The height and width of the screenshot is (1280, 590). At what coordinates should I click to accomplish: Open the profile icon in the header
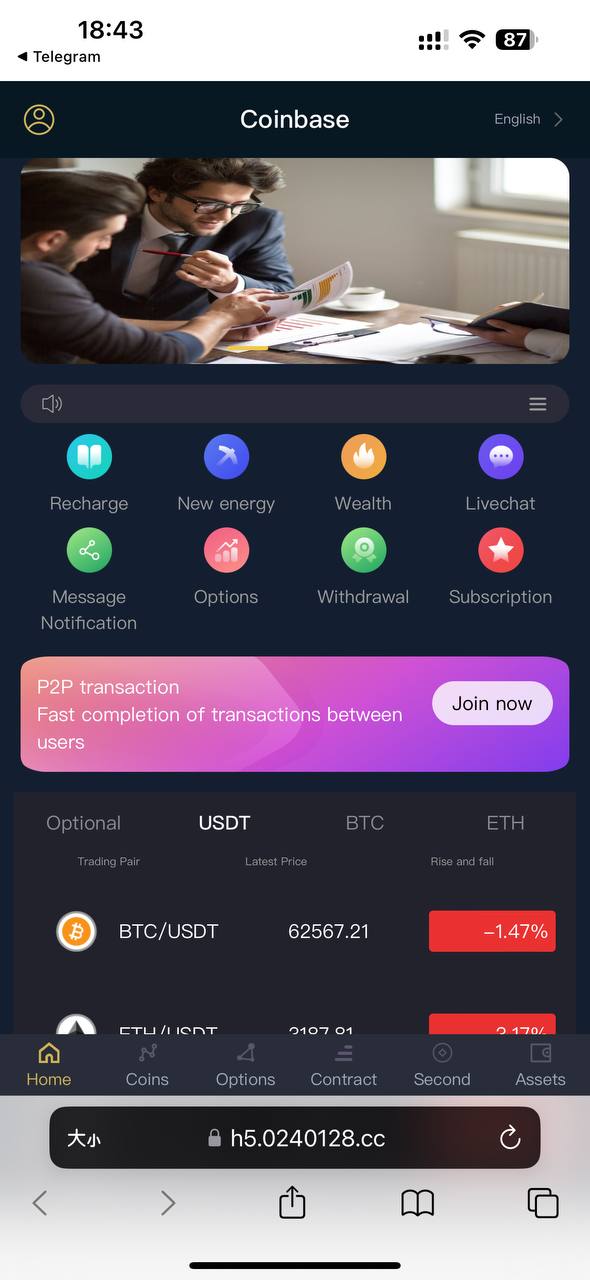39,119
